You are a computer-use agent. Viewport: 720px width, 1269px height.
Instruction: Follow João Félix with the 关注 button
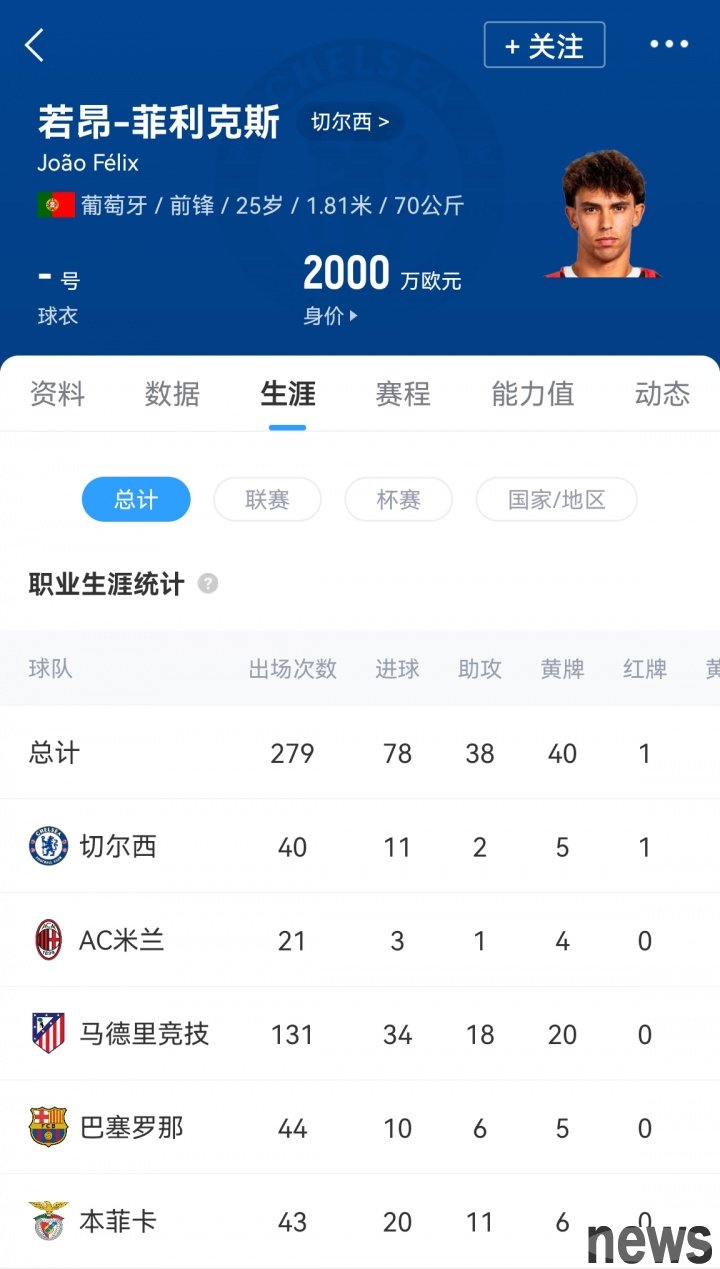pos(544,45)
